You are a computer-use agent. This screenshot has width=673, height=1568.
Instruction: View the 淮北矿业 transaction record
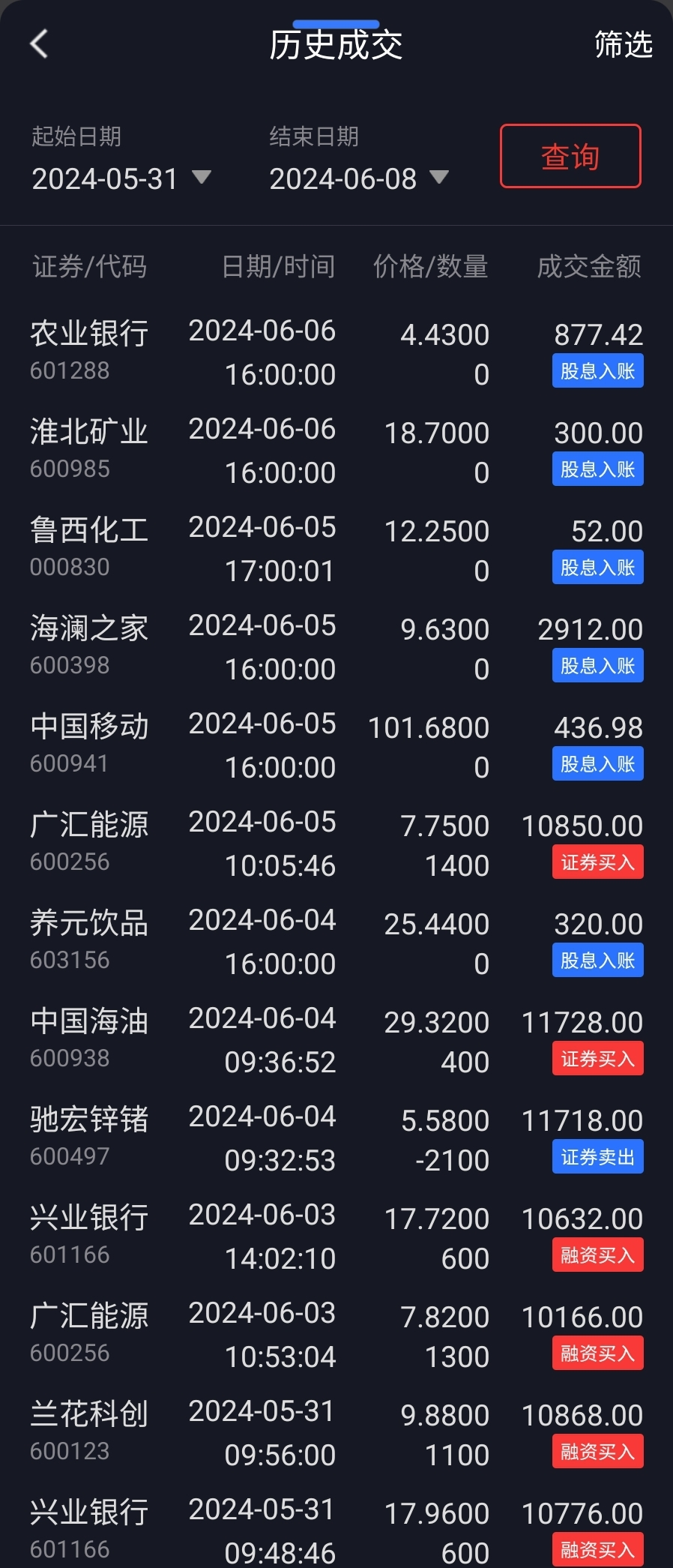click(336, 451)
